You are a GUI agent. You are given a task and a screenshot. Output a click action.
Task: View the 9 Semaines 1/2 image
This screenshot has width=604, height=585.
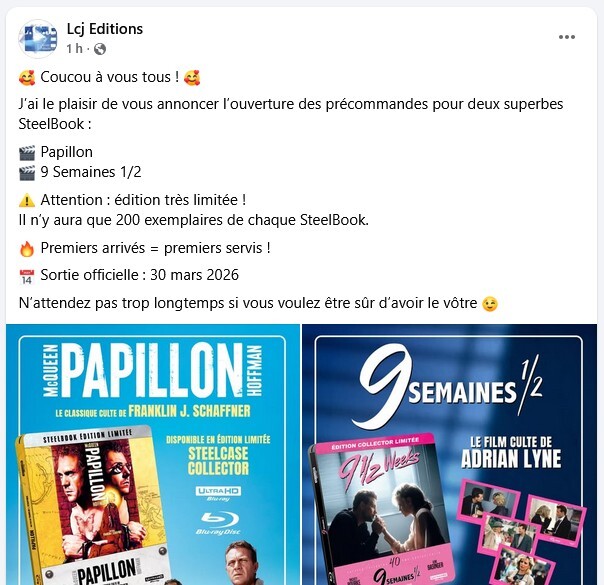450,455
